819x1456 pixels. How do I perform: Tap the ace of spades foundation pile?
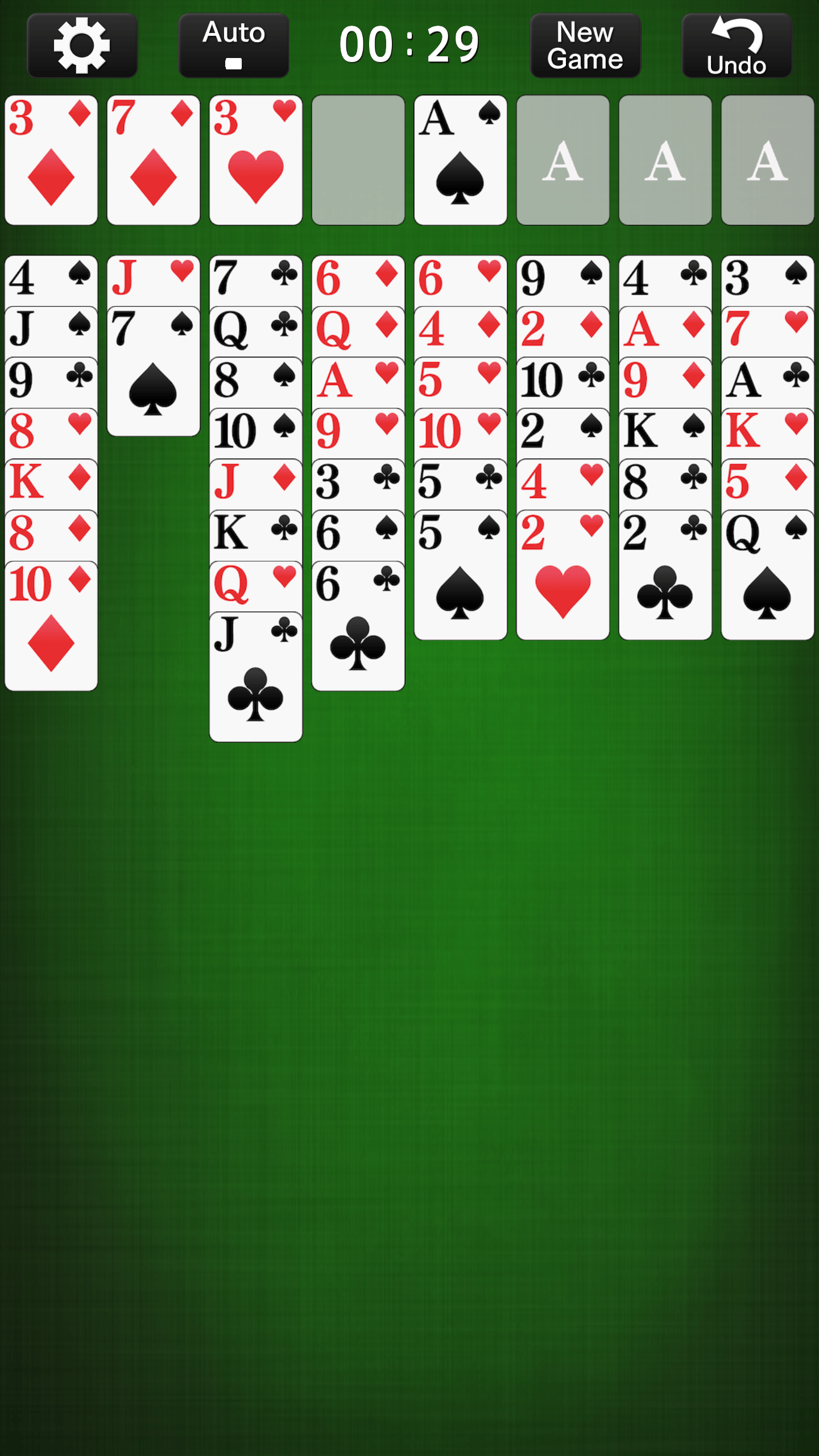point(461,160)
